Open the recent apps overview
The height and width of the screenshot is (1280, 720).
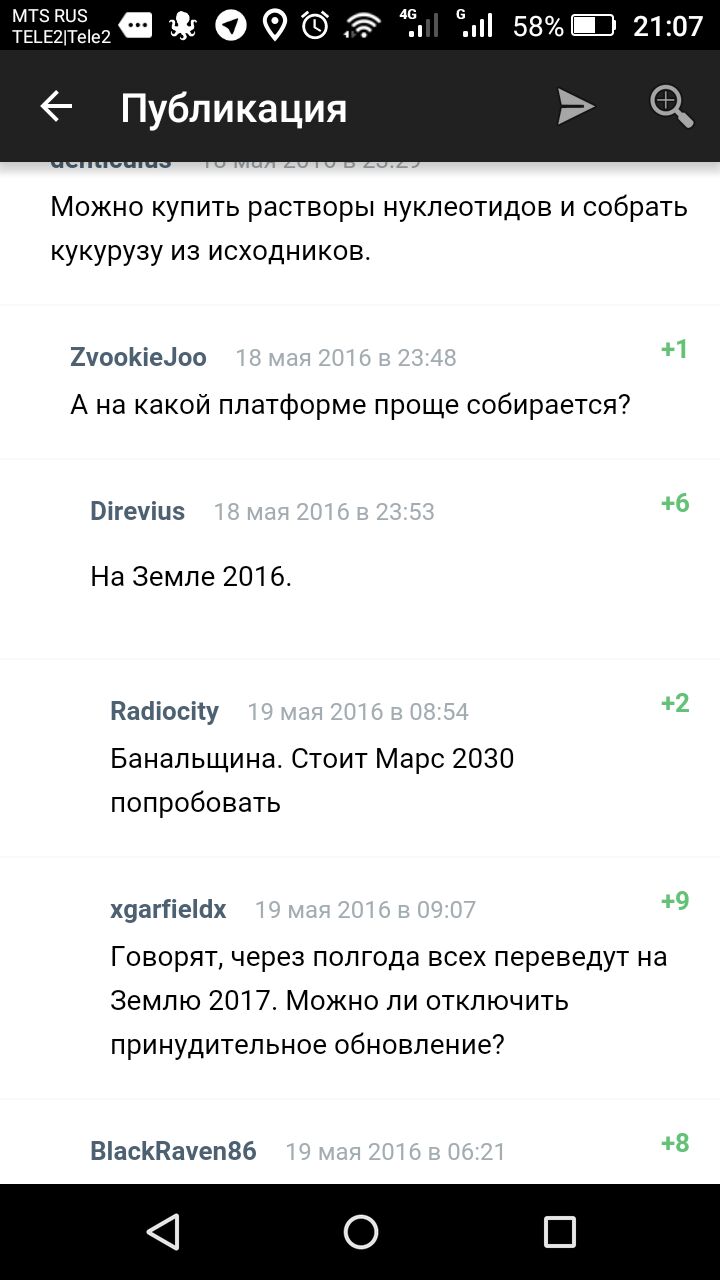[559, 1231]
